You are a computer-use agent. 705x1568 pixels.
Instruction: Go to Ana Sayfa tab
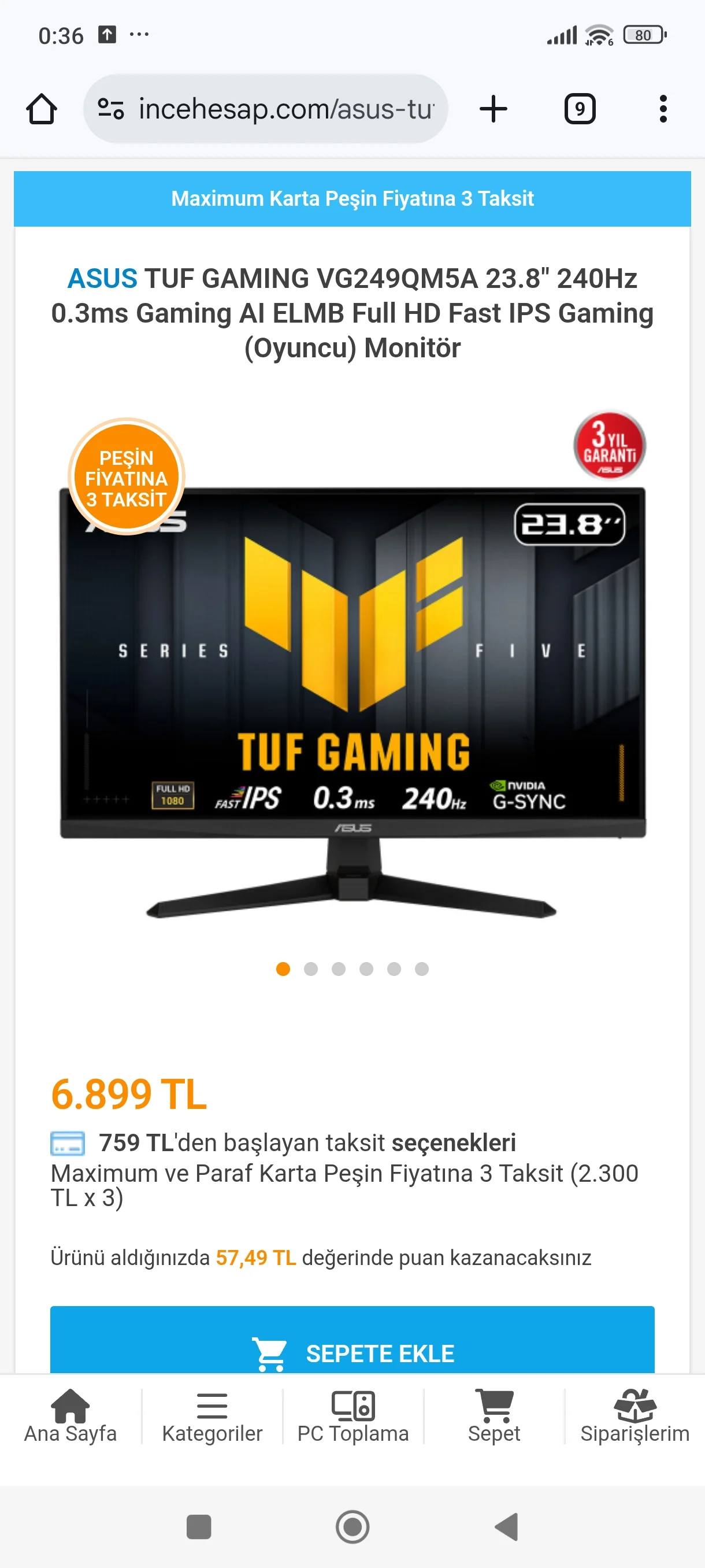pyautogui.click(x=70, y=1417)
